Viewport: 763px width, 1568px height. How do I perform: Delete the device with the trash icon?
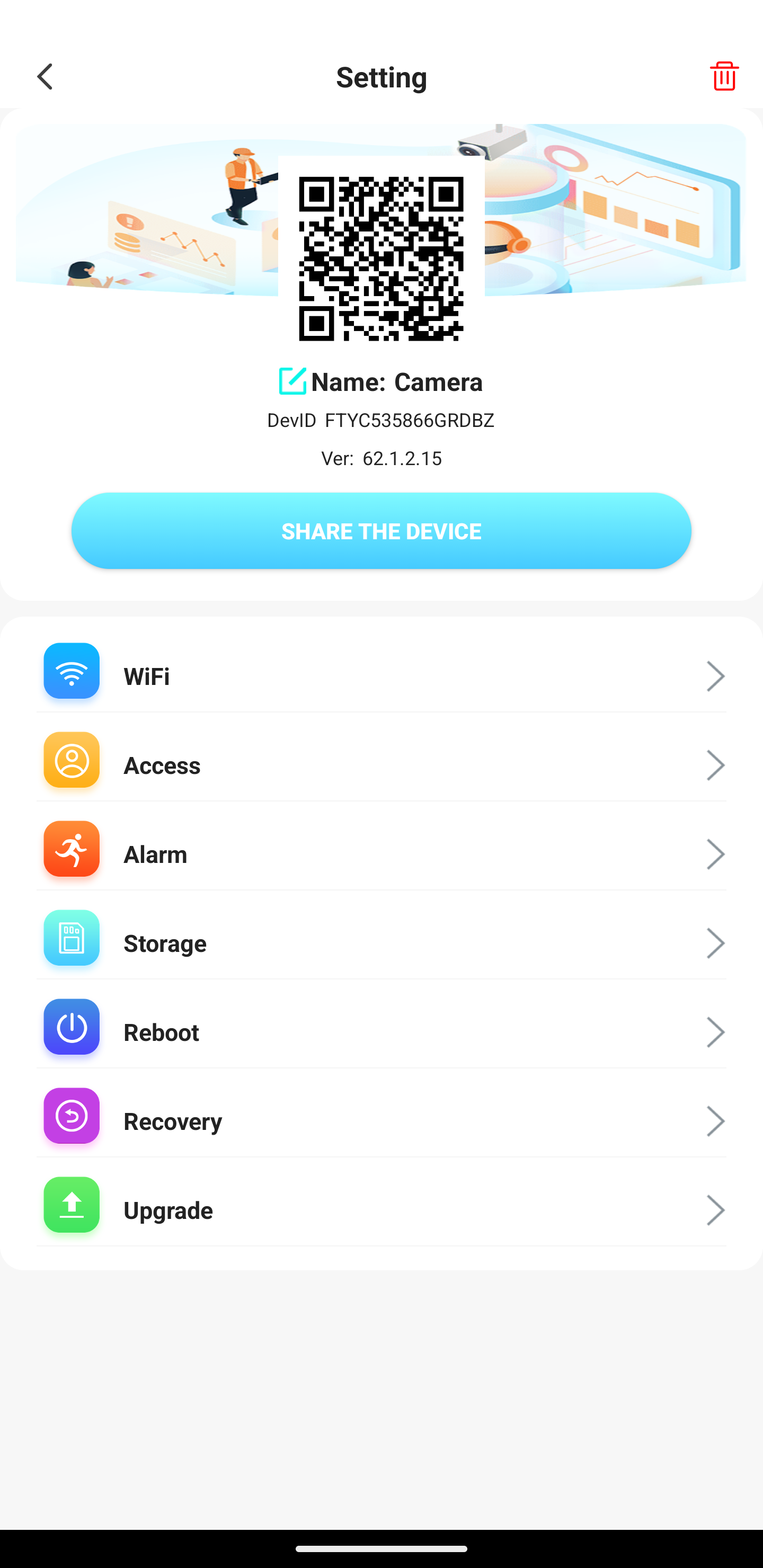pyautogui.click(x=724, y=77)
